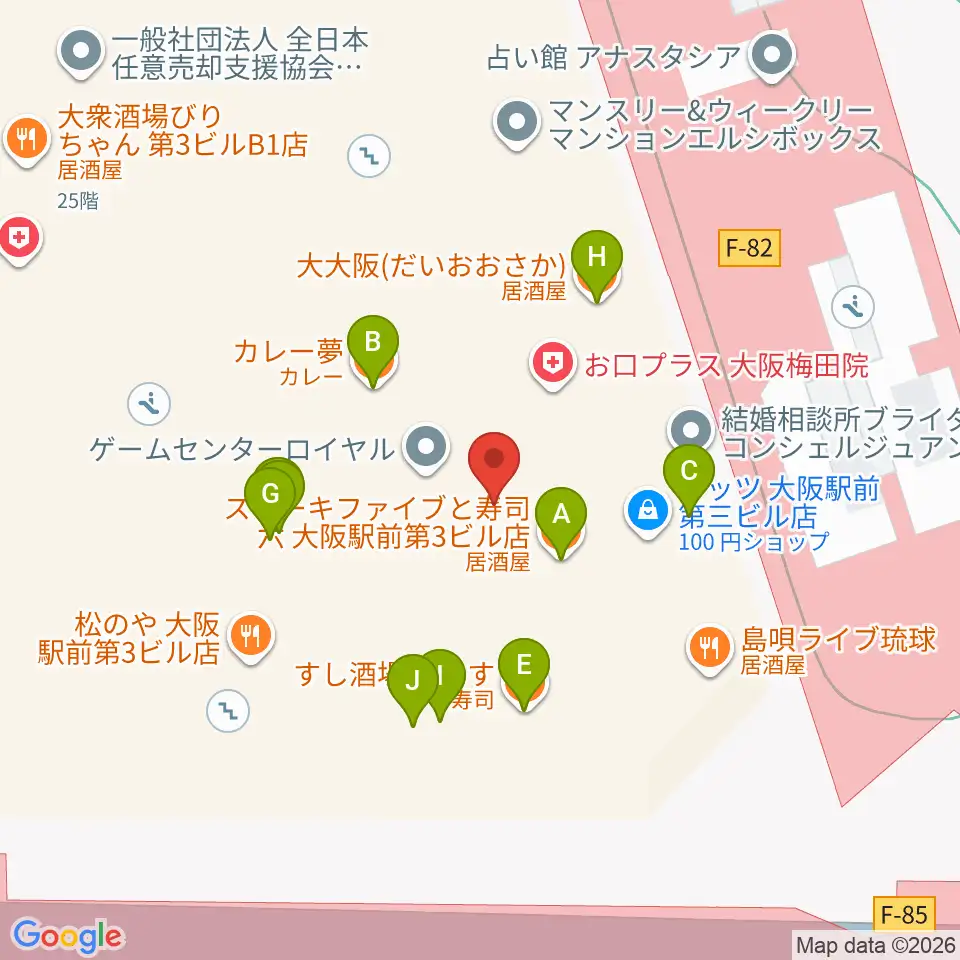
Task: Open お口プラス 大阪梅田院 clinic pin
Action: [x=553, y=366]
